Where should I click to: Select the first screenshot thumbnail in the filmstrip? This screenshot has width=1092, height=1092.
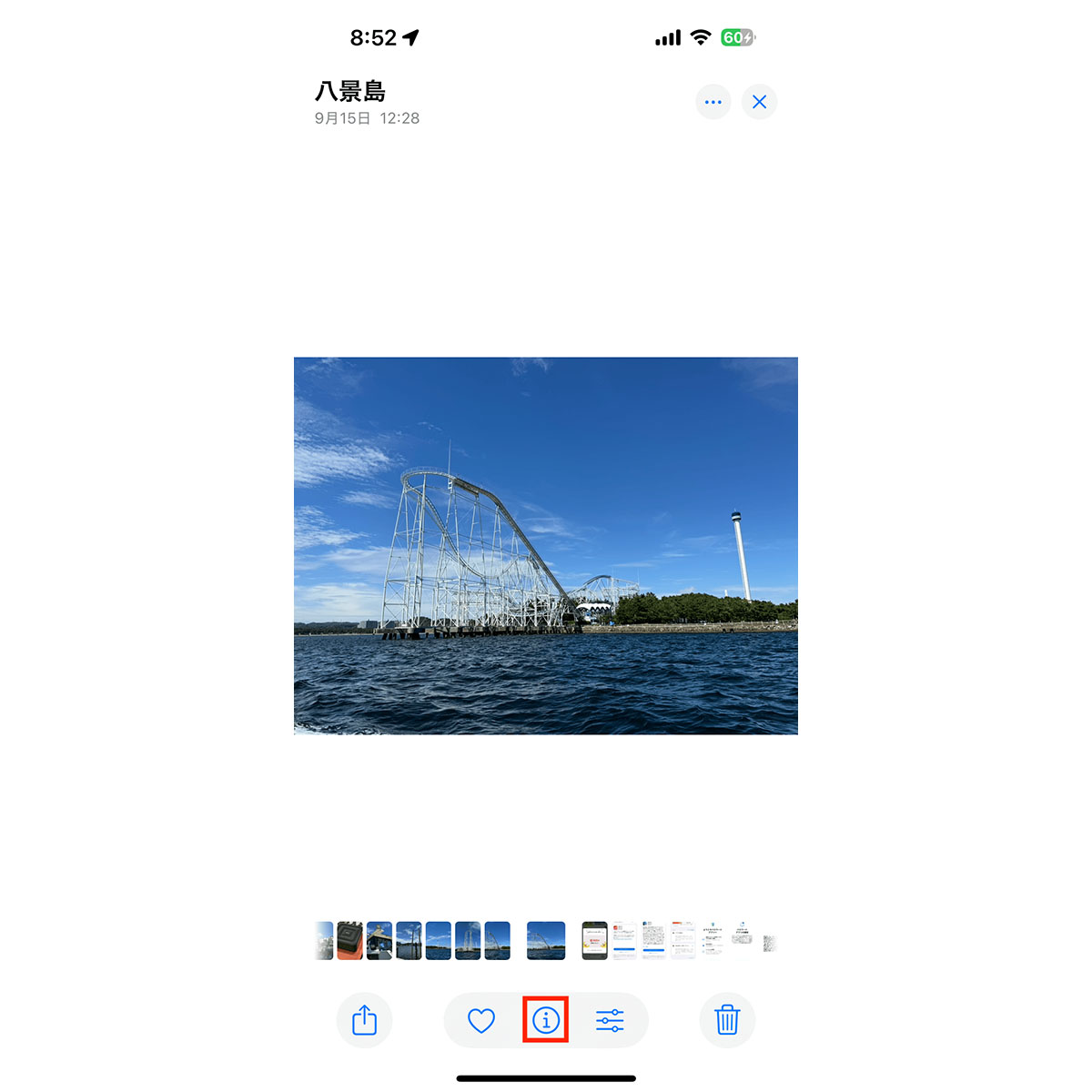click(x=594, y=941)
